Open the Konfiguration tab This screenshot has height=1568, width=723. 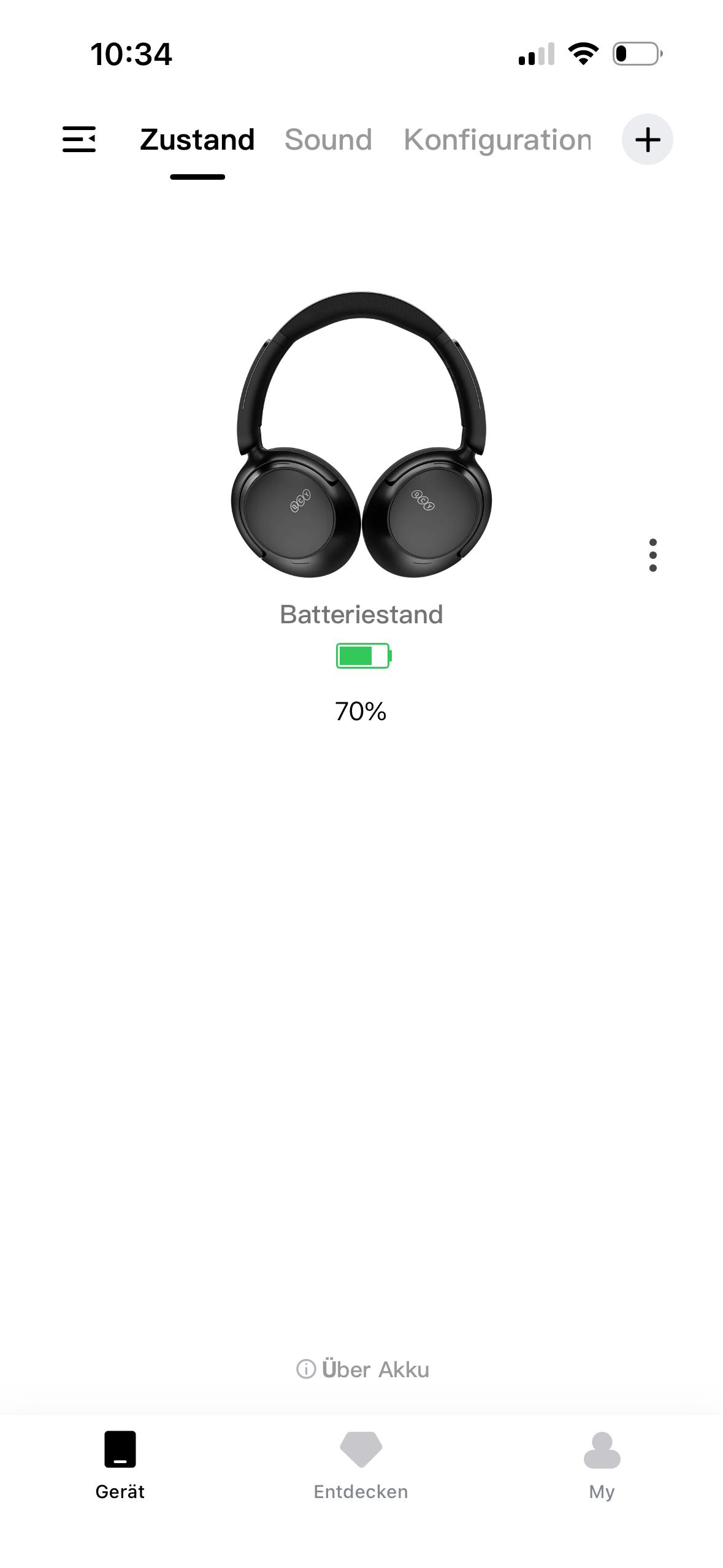[x=497, y=140]
